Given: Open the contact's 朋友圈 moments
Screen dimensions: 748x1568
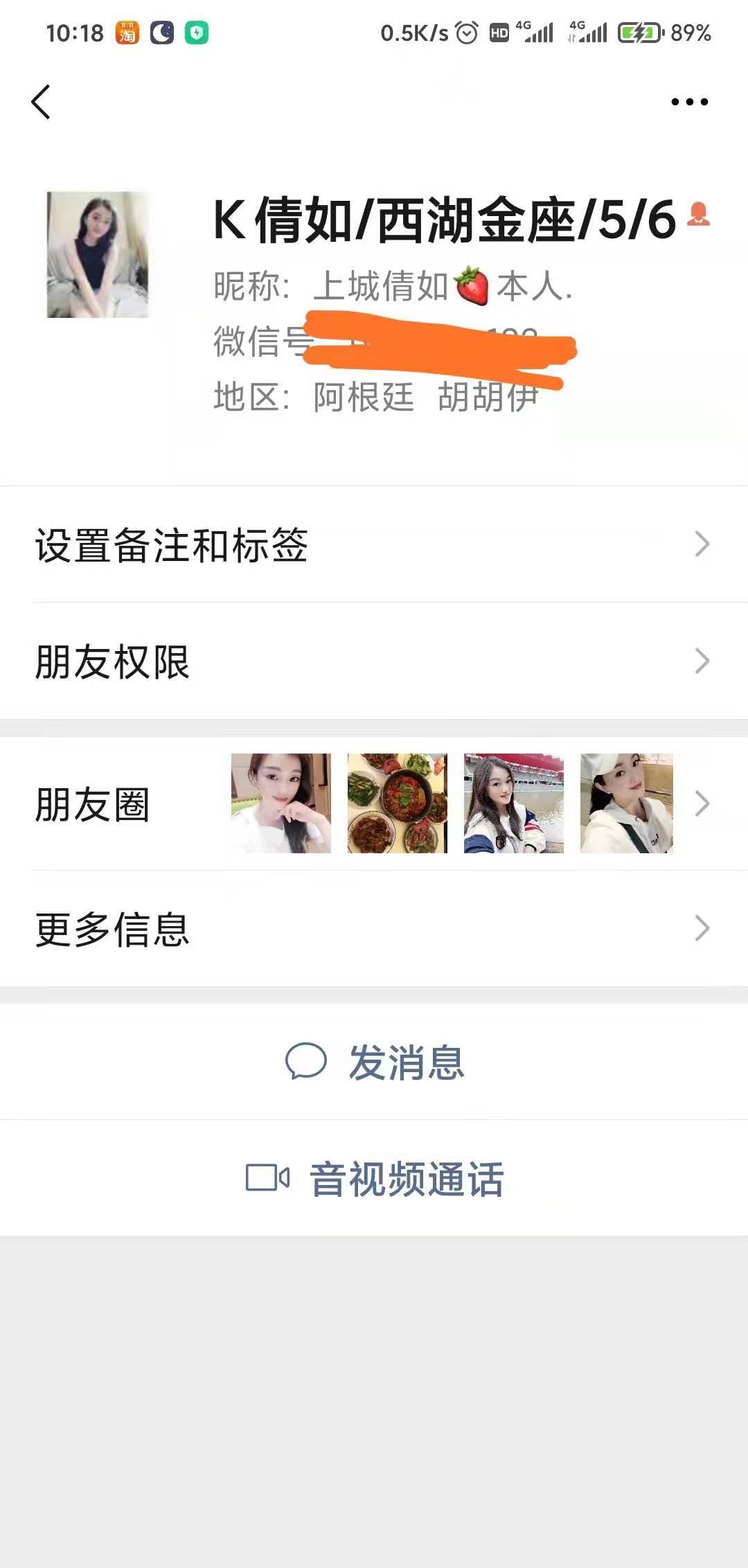Looking at the screenshot, I should point(374,803).
